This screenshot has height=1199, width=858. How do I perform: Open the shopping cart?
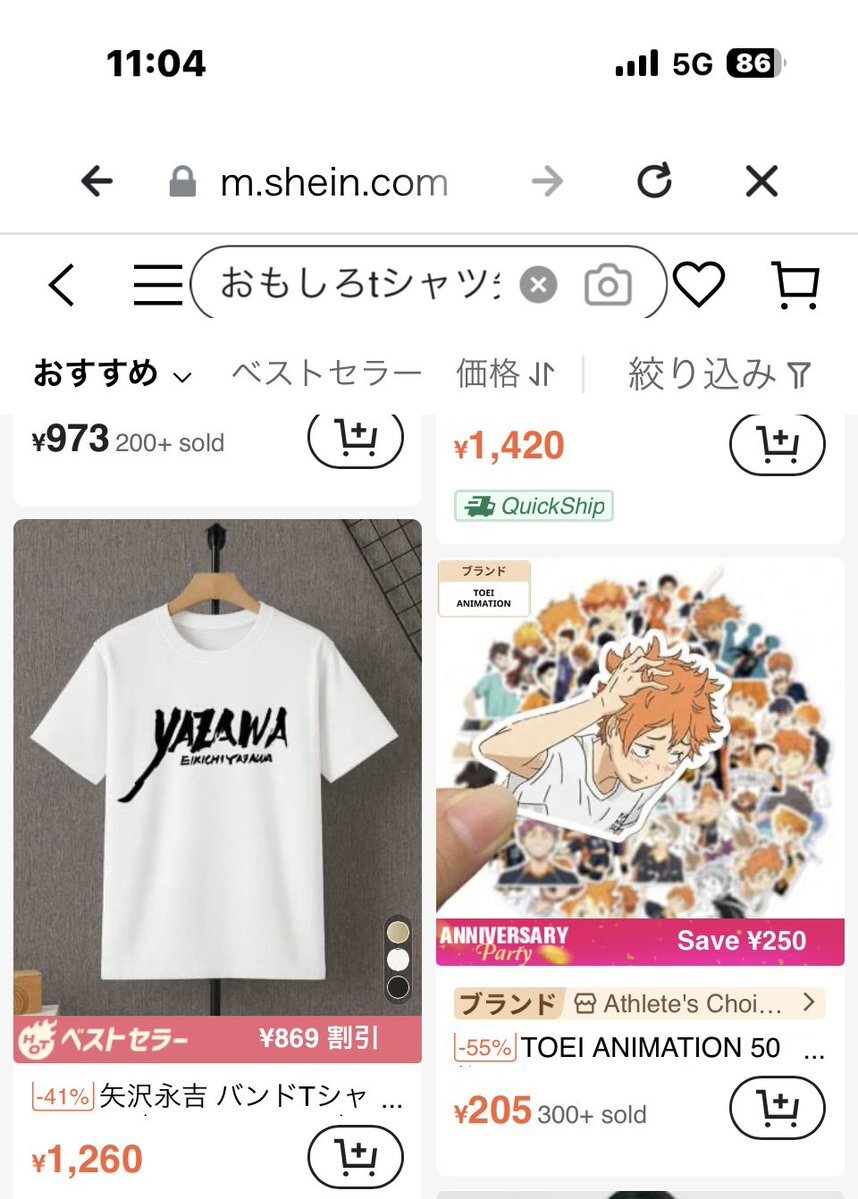coord(796,286)
